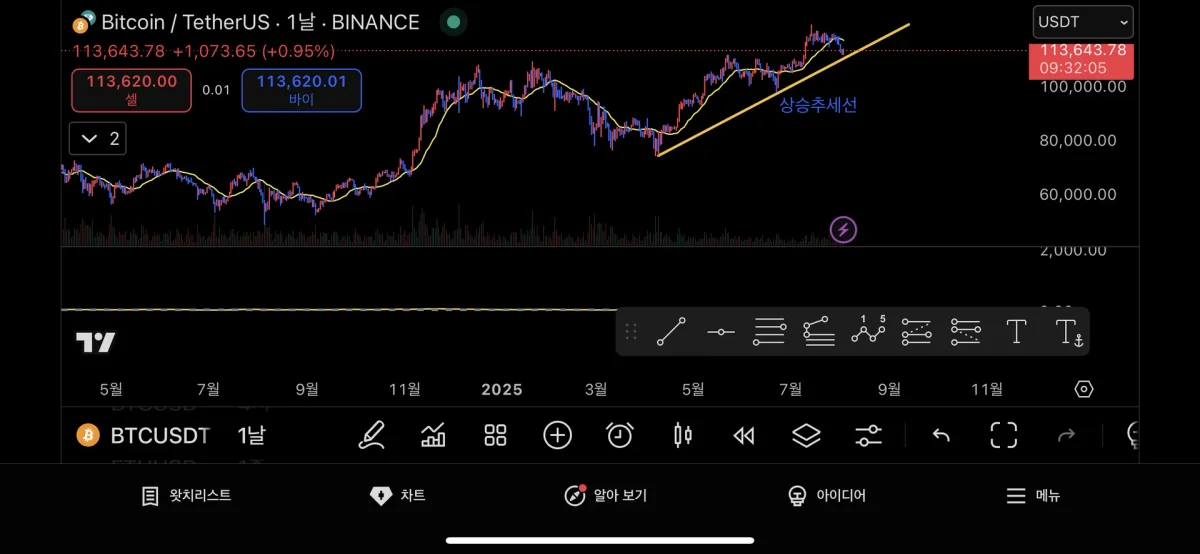Viewport: 1200px width, 554px height.
Task: Open the 아이디어 tab
Action: (x=827, y=496)
